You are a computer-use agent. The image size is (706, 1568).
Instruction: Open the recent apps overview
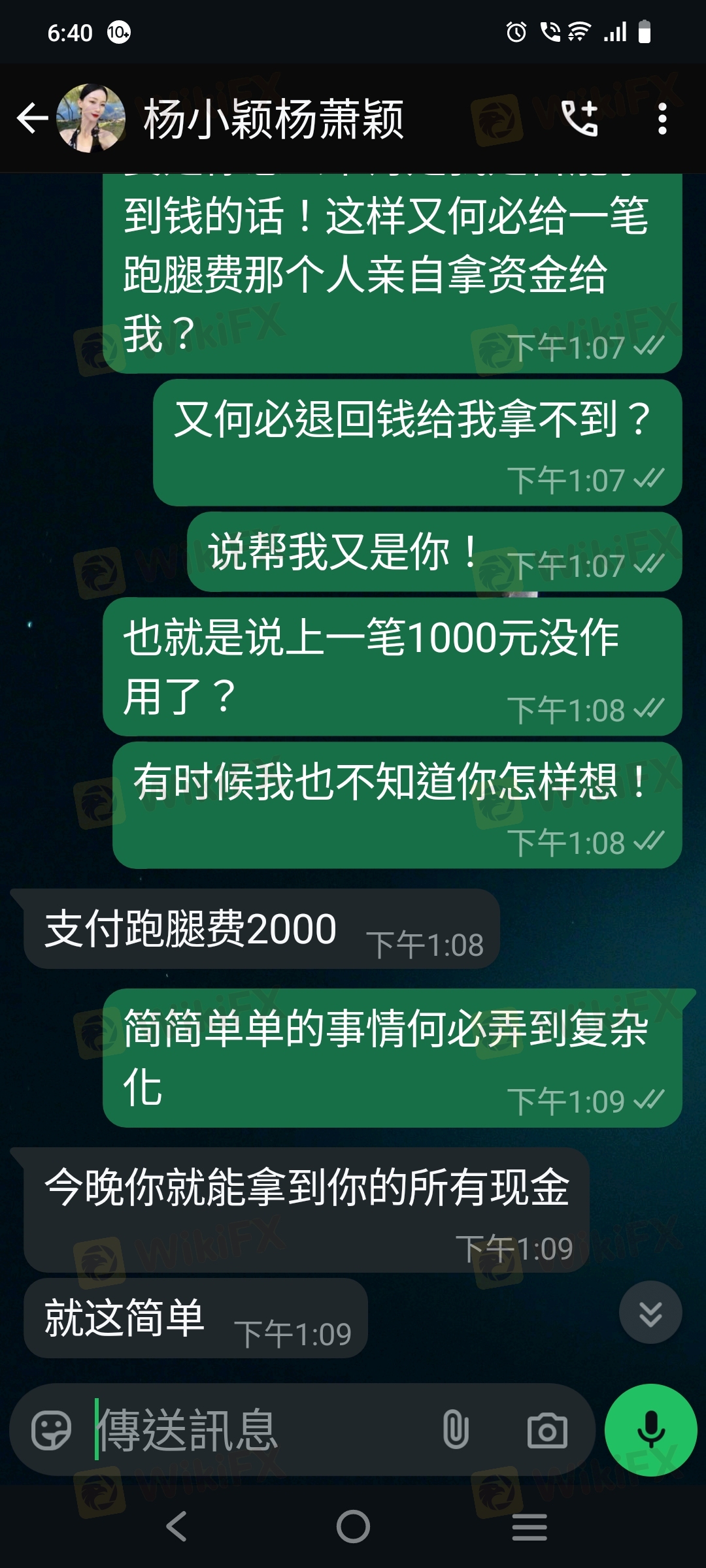pyautogui.click(x=529, y=1527)
